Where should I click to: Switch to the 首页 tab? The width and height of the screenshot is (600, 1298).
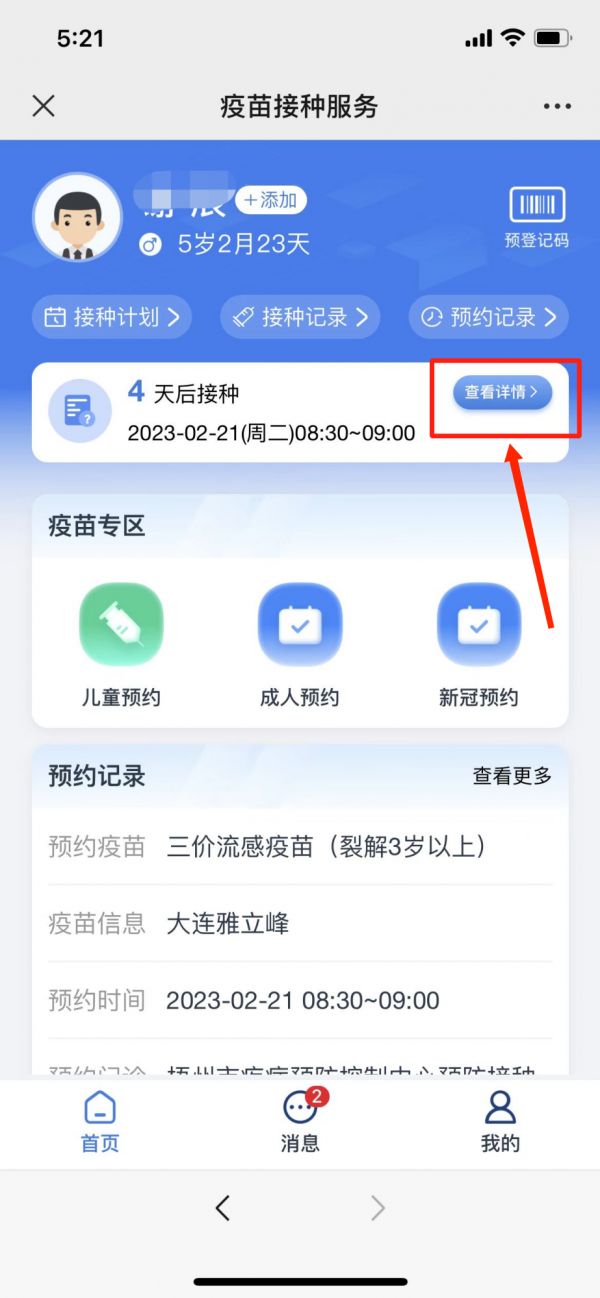coord(100,1122)
